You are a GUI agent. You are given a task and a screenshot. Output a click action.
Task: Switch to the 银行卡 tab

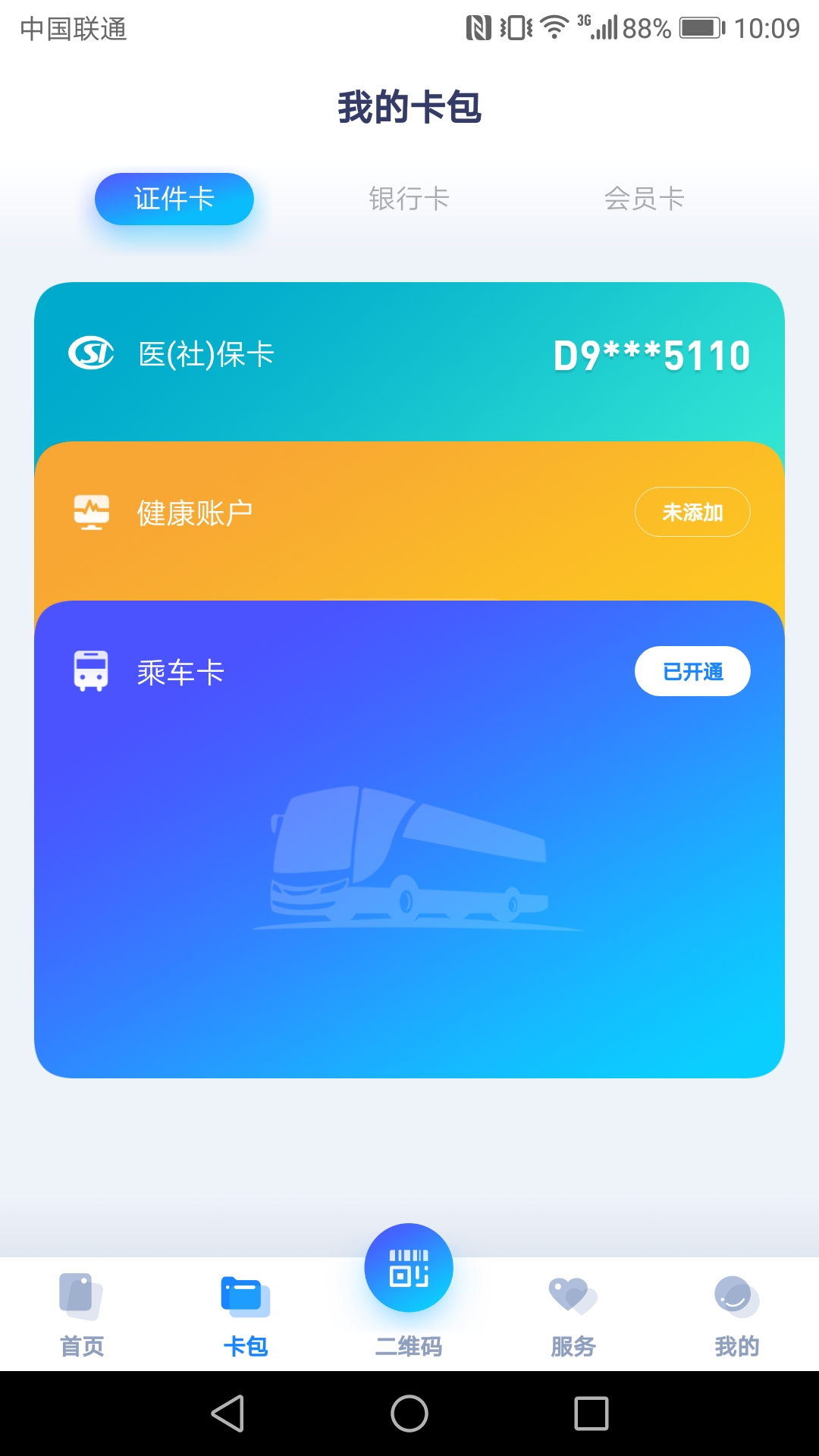(x=409, y=199)
